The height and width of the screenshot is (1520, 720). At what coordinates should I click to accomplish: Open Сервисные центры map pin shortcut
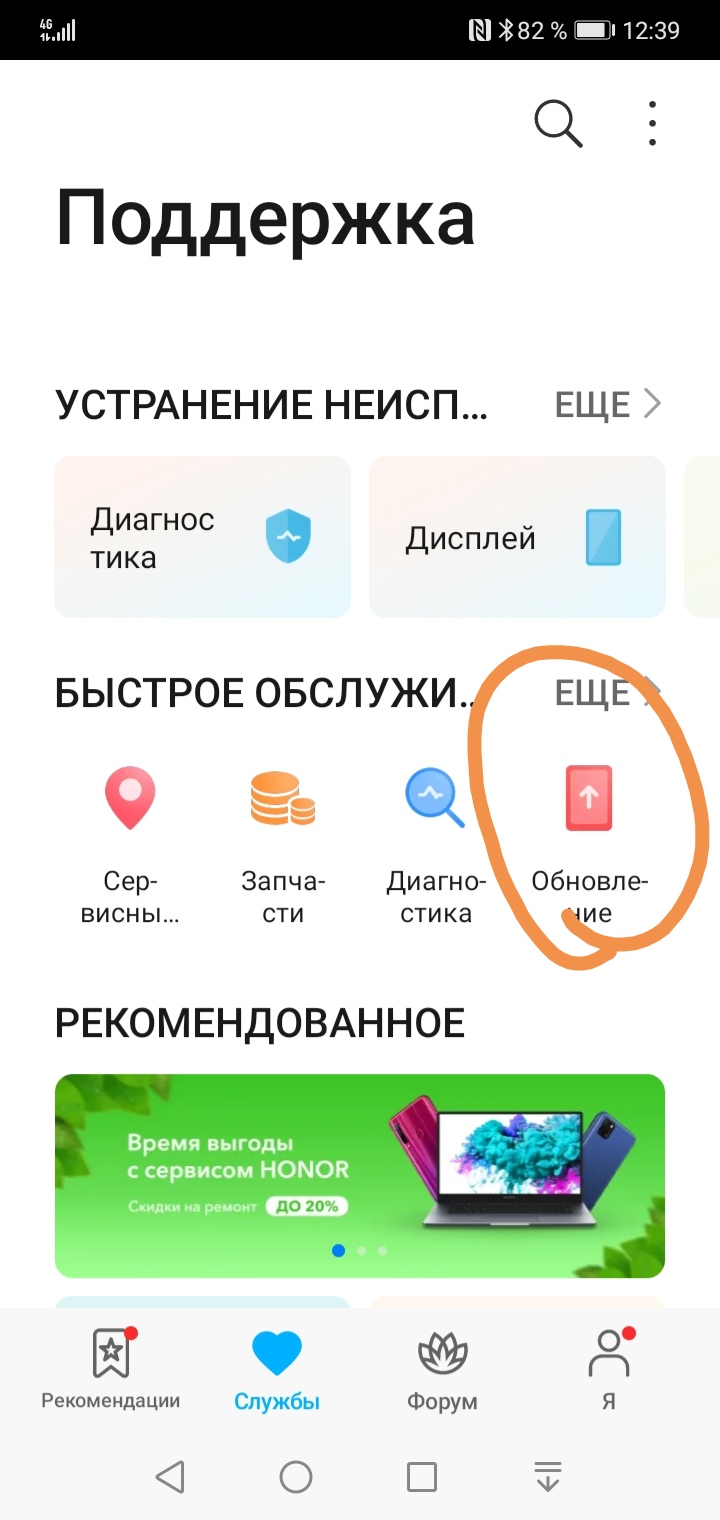click(x=131, y=840)
